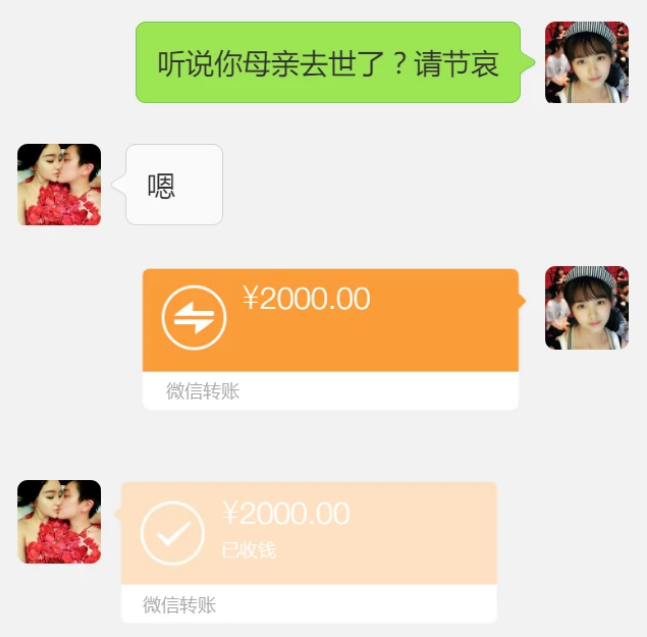Tap the avatar next to orange transfer card
Viewport: 647px width, 637px height.
tap(586, 307)
